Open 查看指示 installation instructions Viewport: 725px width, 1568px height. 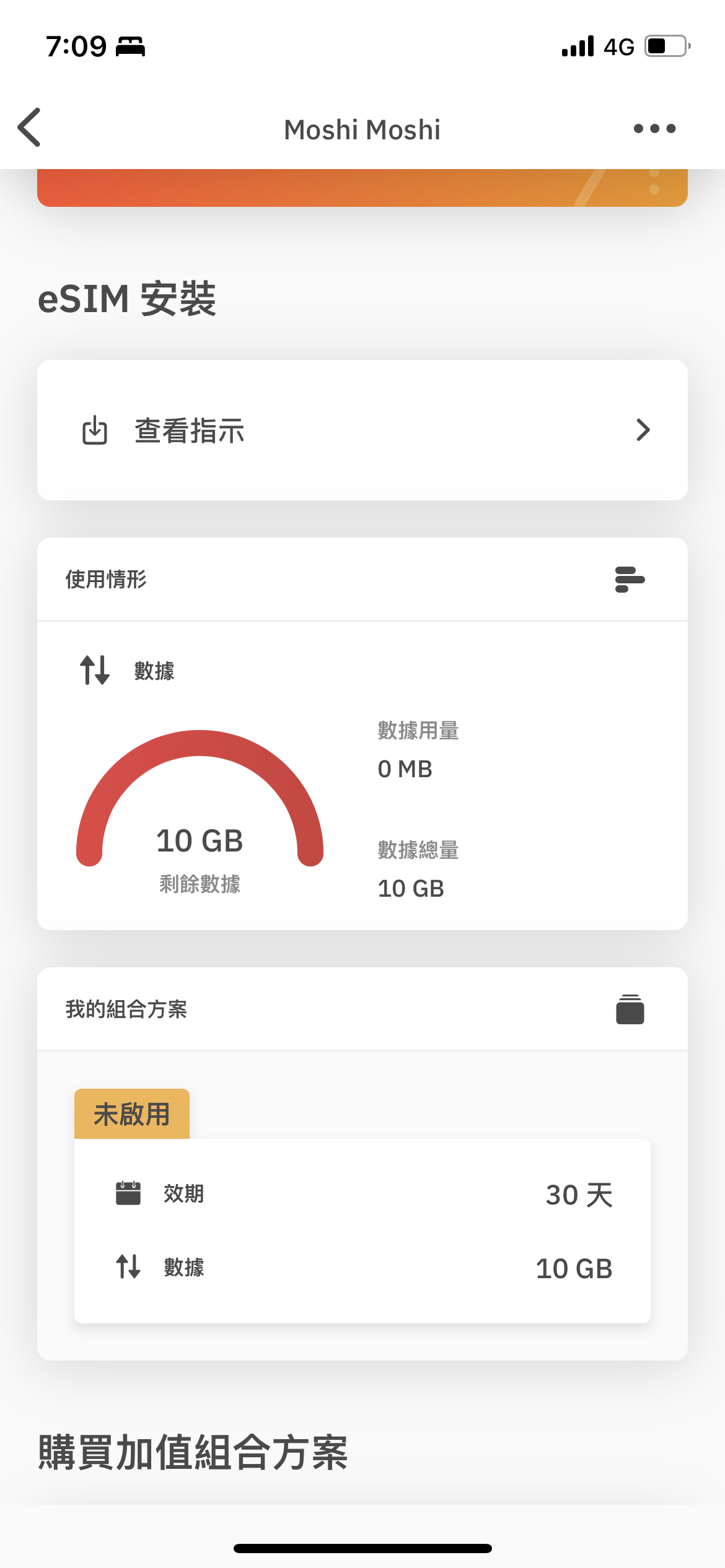coord(362,430)
